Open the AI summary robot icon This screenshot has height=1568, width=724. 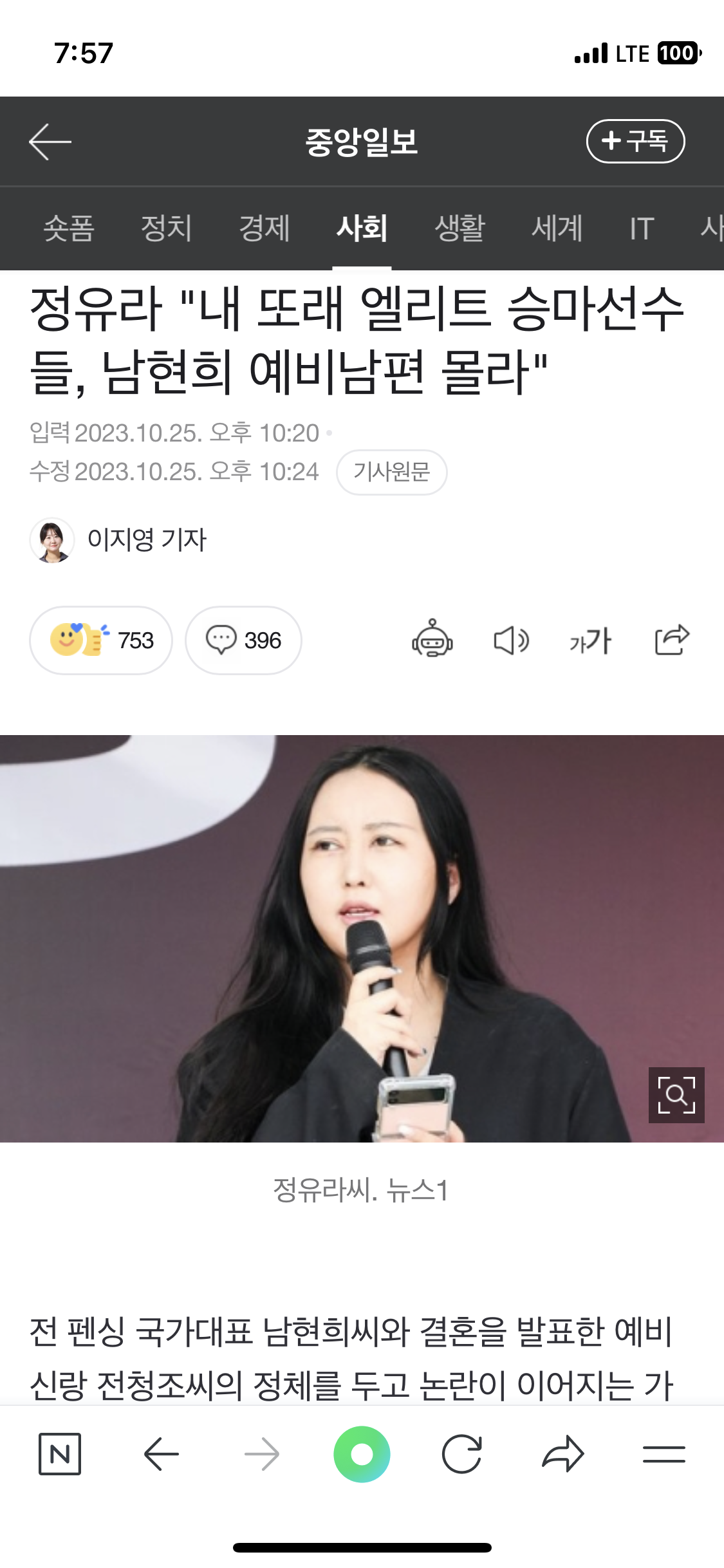tap(432, 639)
